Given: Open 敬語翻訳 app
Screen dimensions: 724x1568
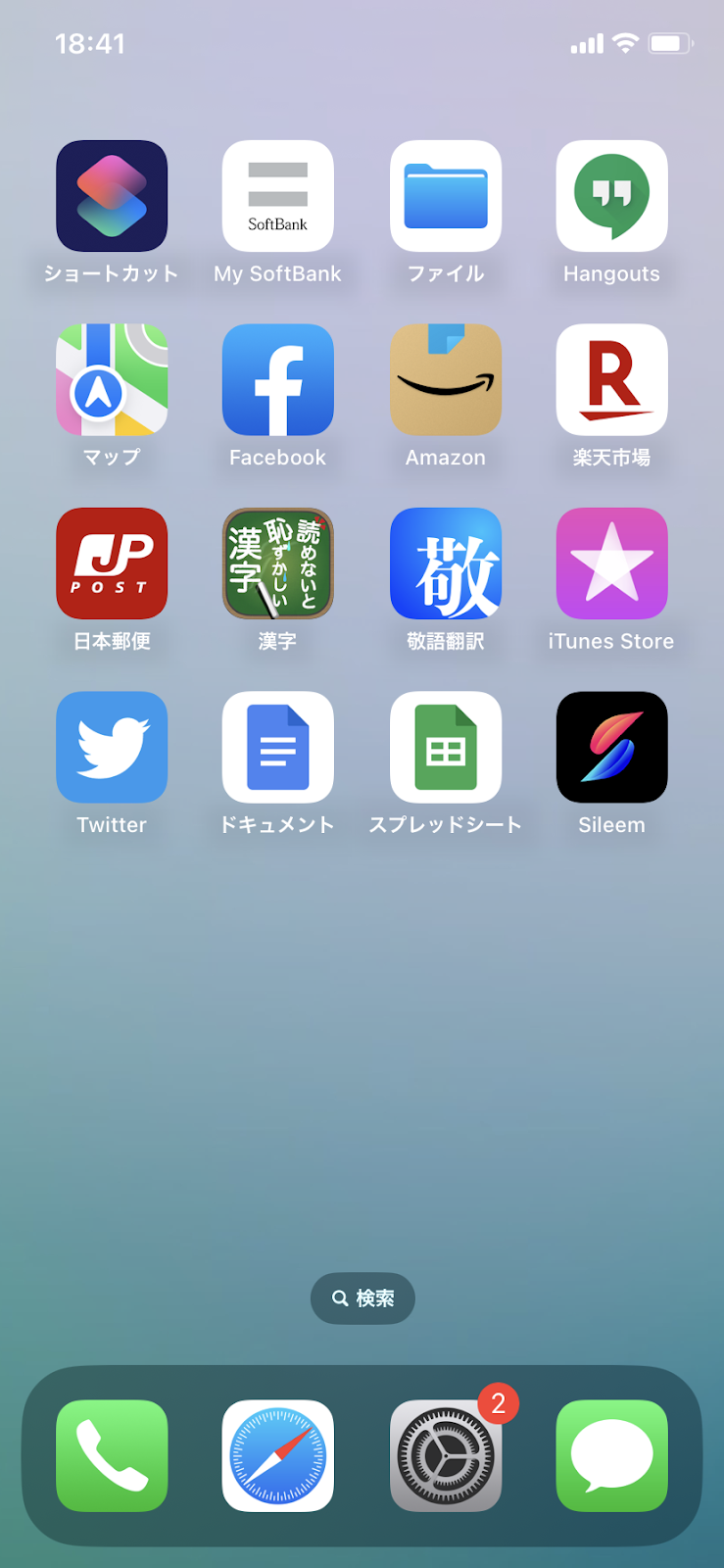Looking at the screenshot, I should (446, 563).
